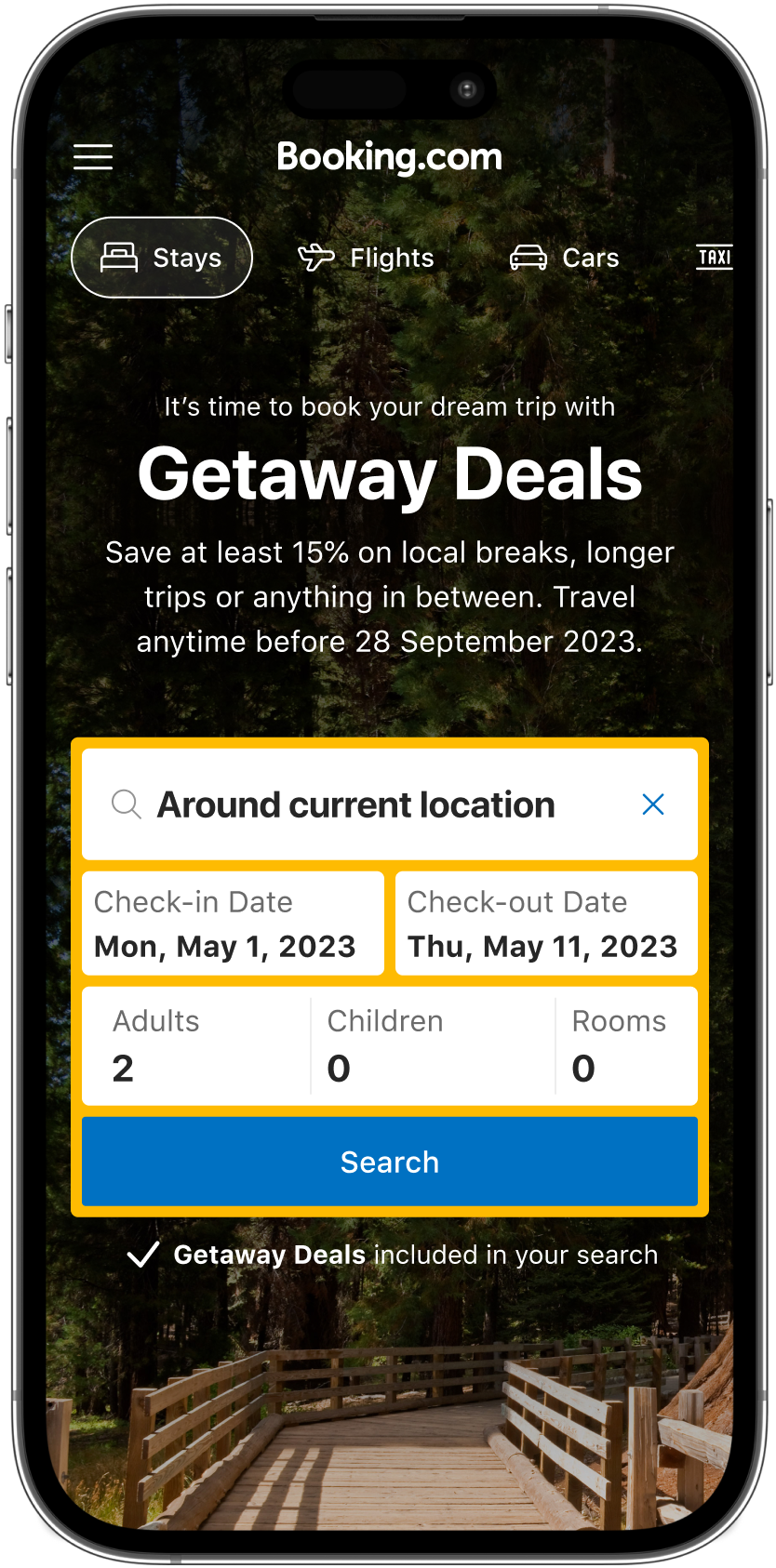Clear the location search field

pyautogui.click(x=653, y=804)
